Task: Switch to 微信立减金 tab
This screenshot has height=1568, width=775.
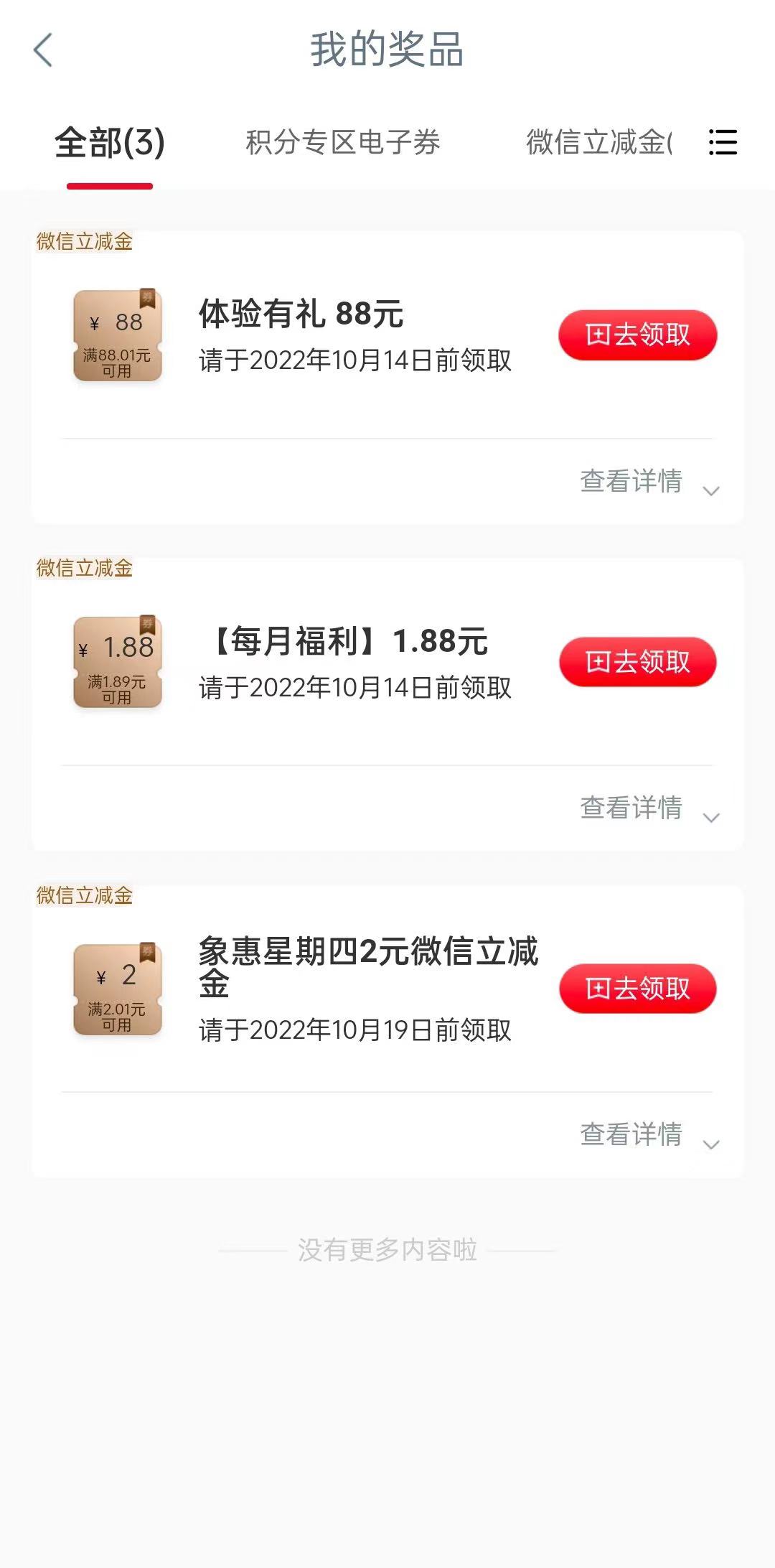Action: 598,143
